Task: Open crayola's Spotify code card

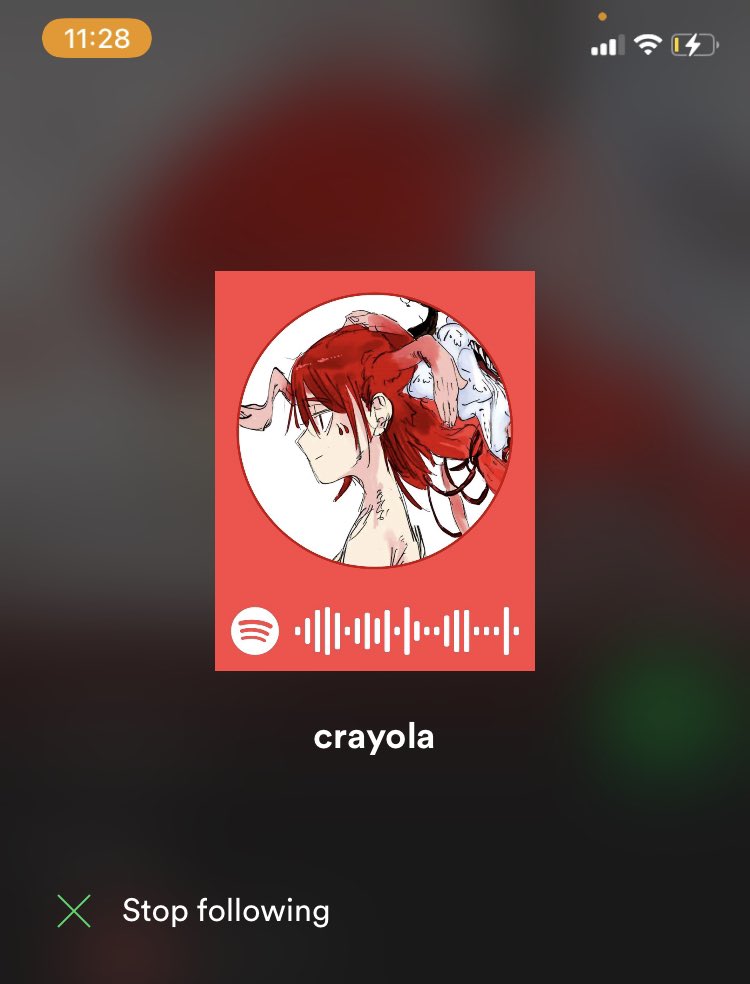Action: pyautogui.click(x=374, y=470)
